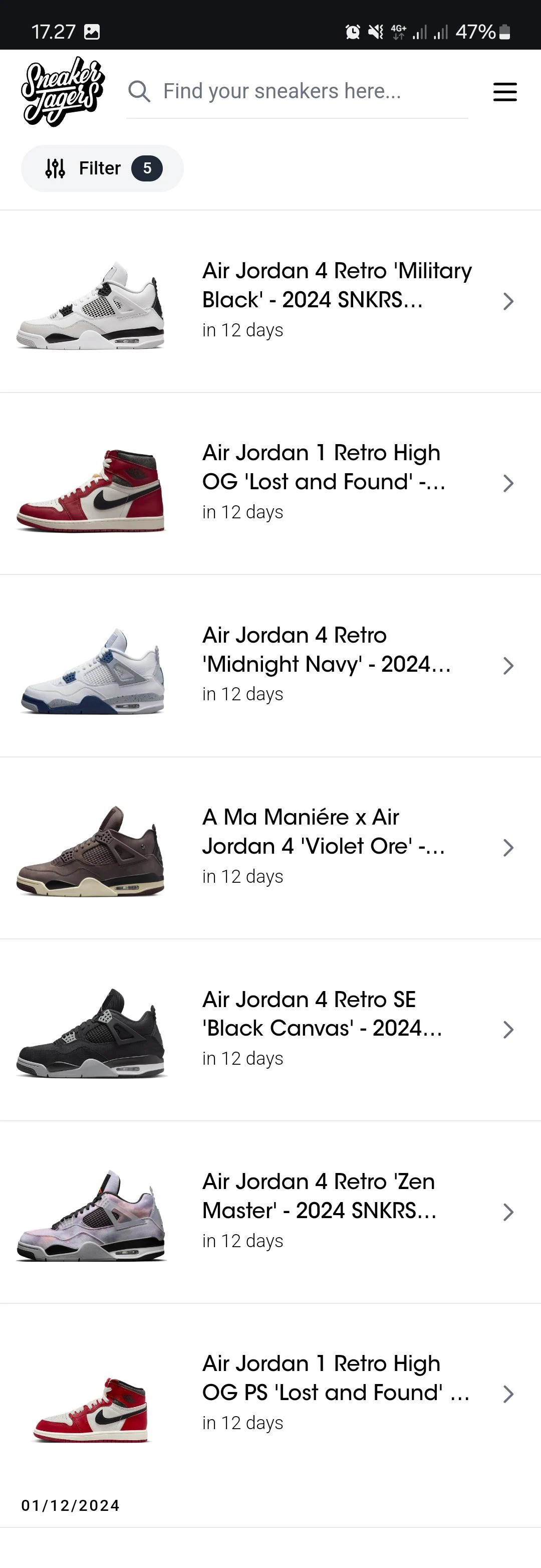This screenshot has height=1568, width=541.
Task: Expand the 'Lost and Found' High OG entry
Action: click(x=509, y=483)
